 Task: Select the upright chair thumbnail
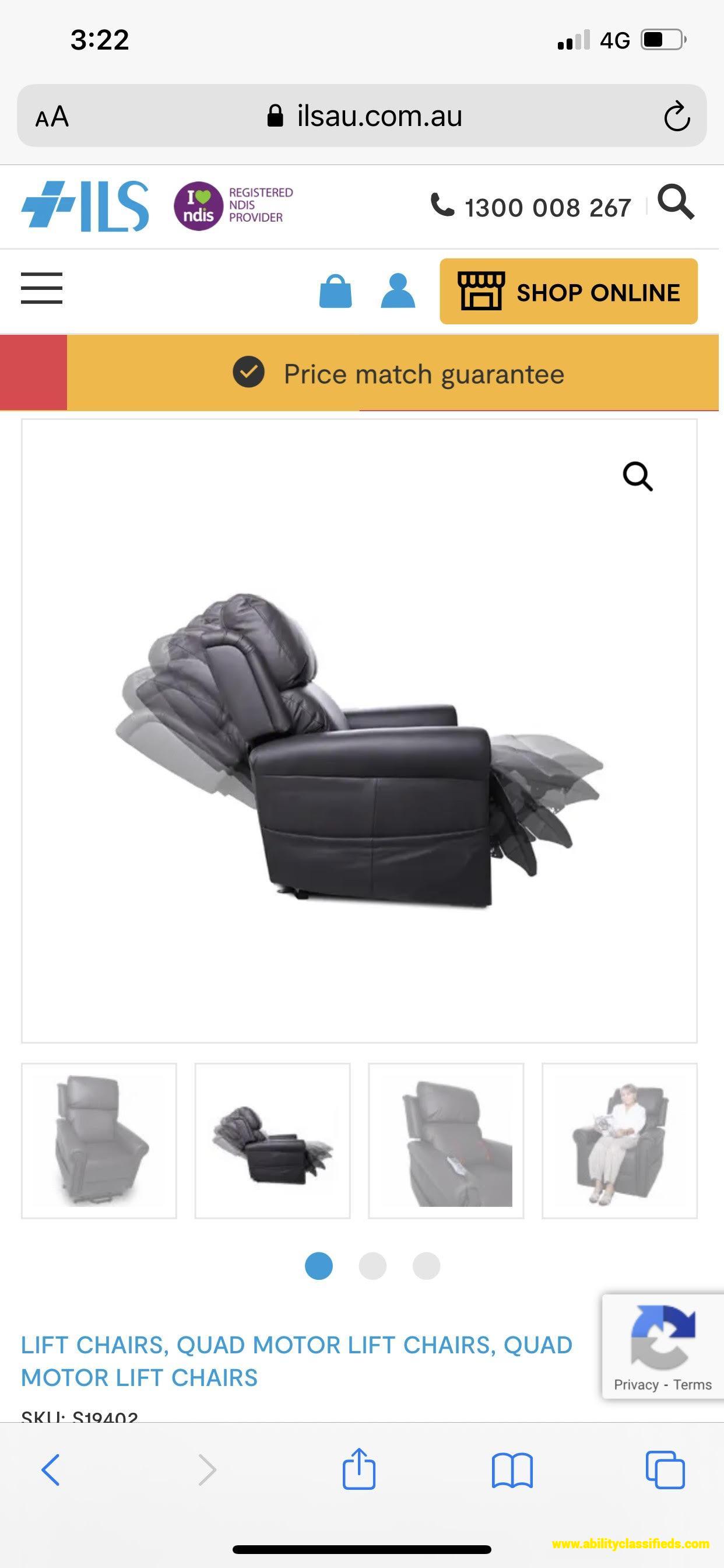point(99,1140)
